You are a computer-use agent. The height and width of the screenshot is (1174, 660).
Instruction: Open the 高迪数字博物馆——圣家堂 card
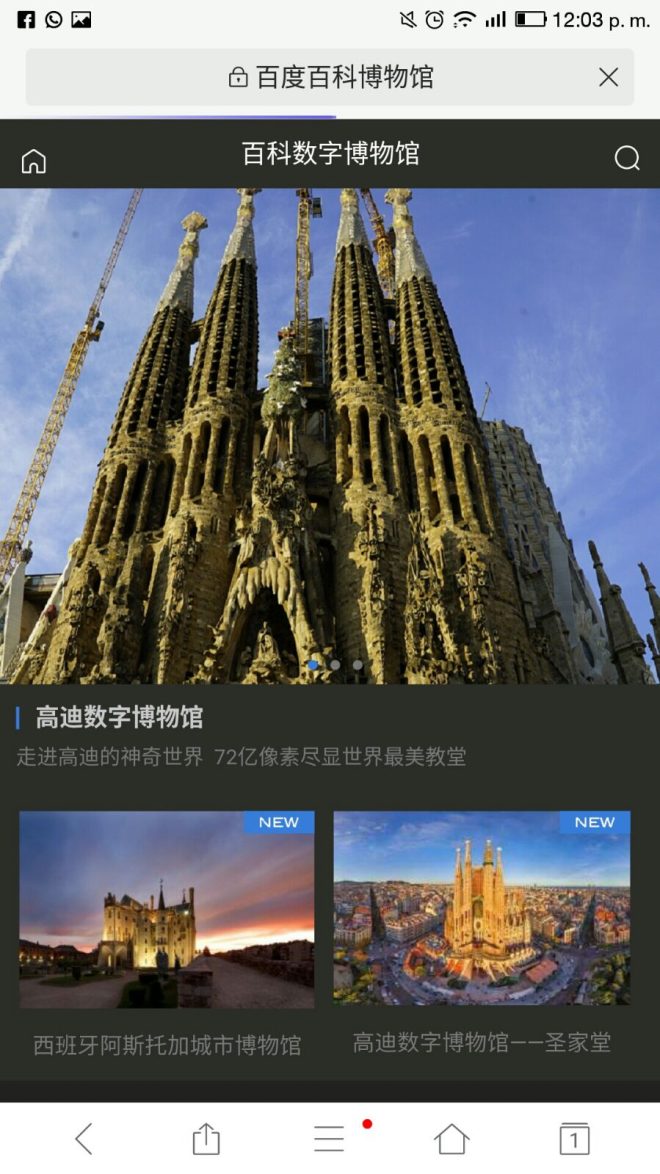pos(482,932)
